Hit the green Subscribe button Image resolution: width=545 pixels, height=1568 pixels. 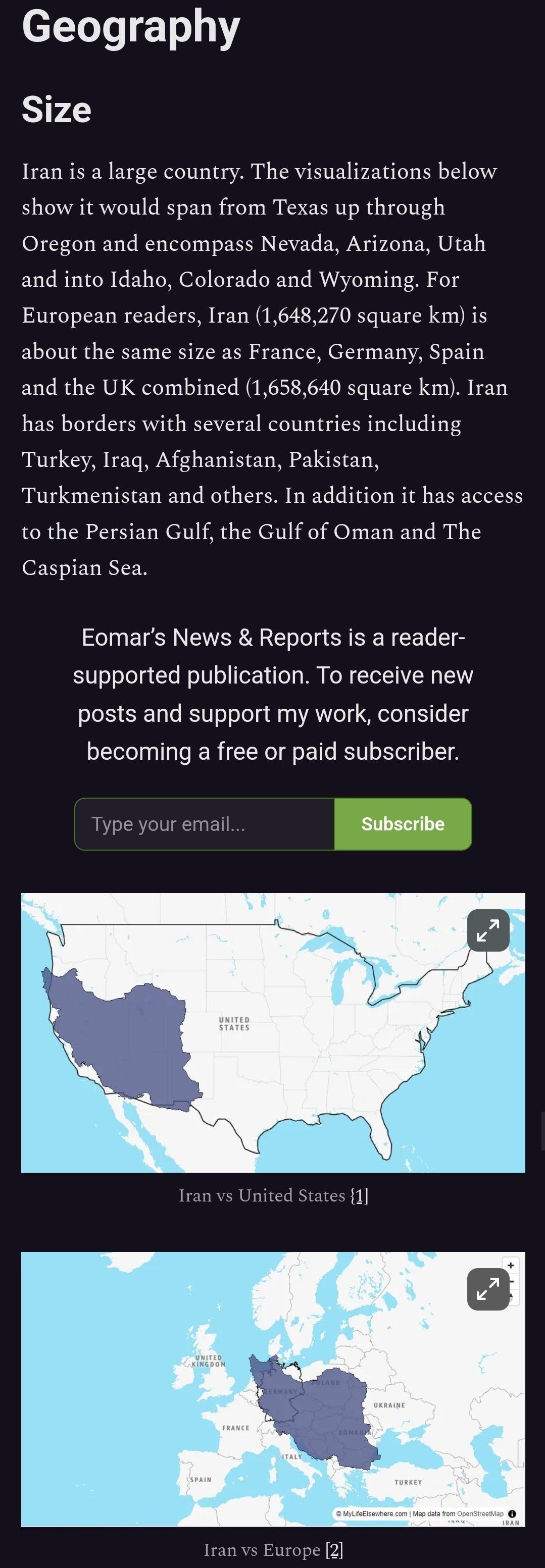click(403, 824)
